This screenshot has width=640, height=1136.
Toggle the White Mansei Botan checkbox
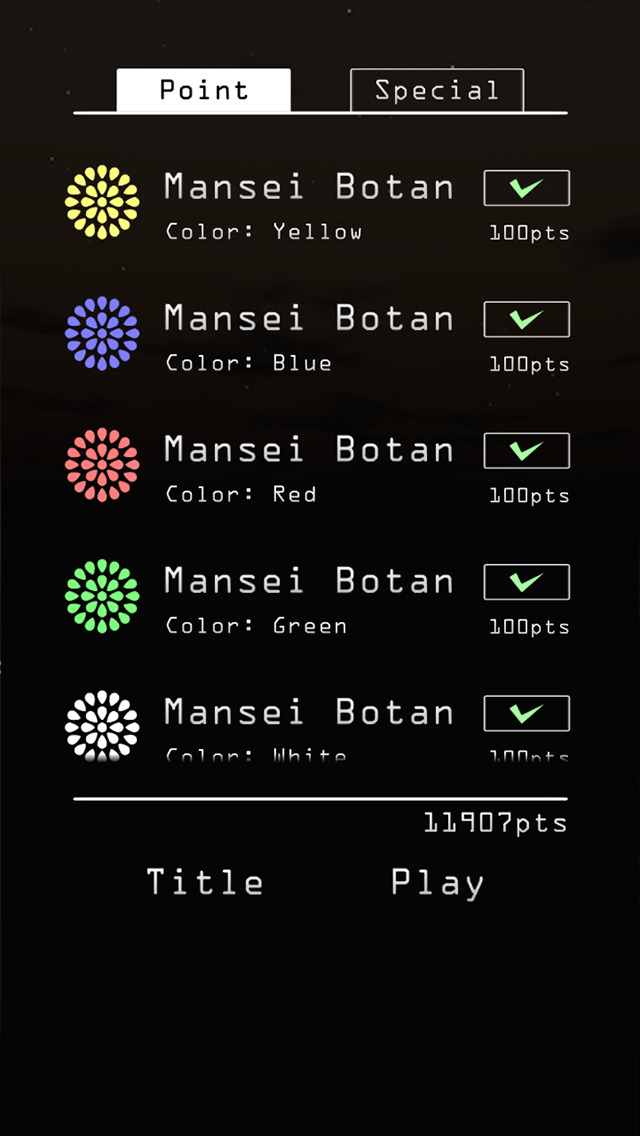(527, 713)
